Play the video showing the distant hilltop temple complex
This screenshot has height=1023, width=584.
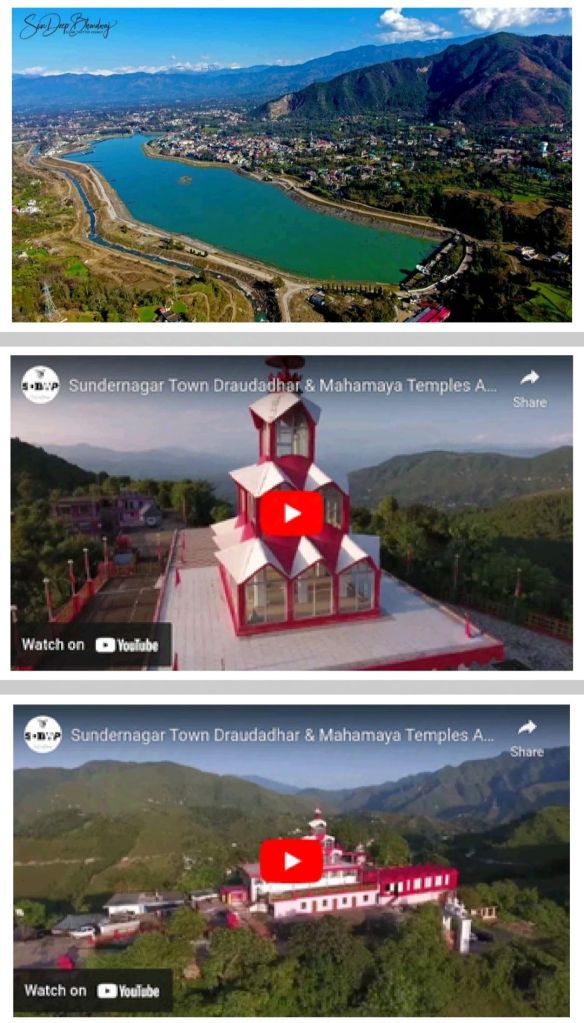[291, 861]
